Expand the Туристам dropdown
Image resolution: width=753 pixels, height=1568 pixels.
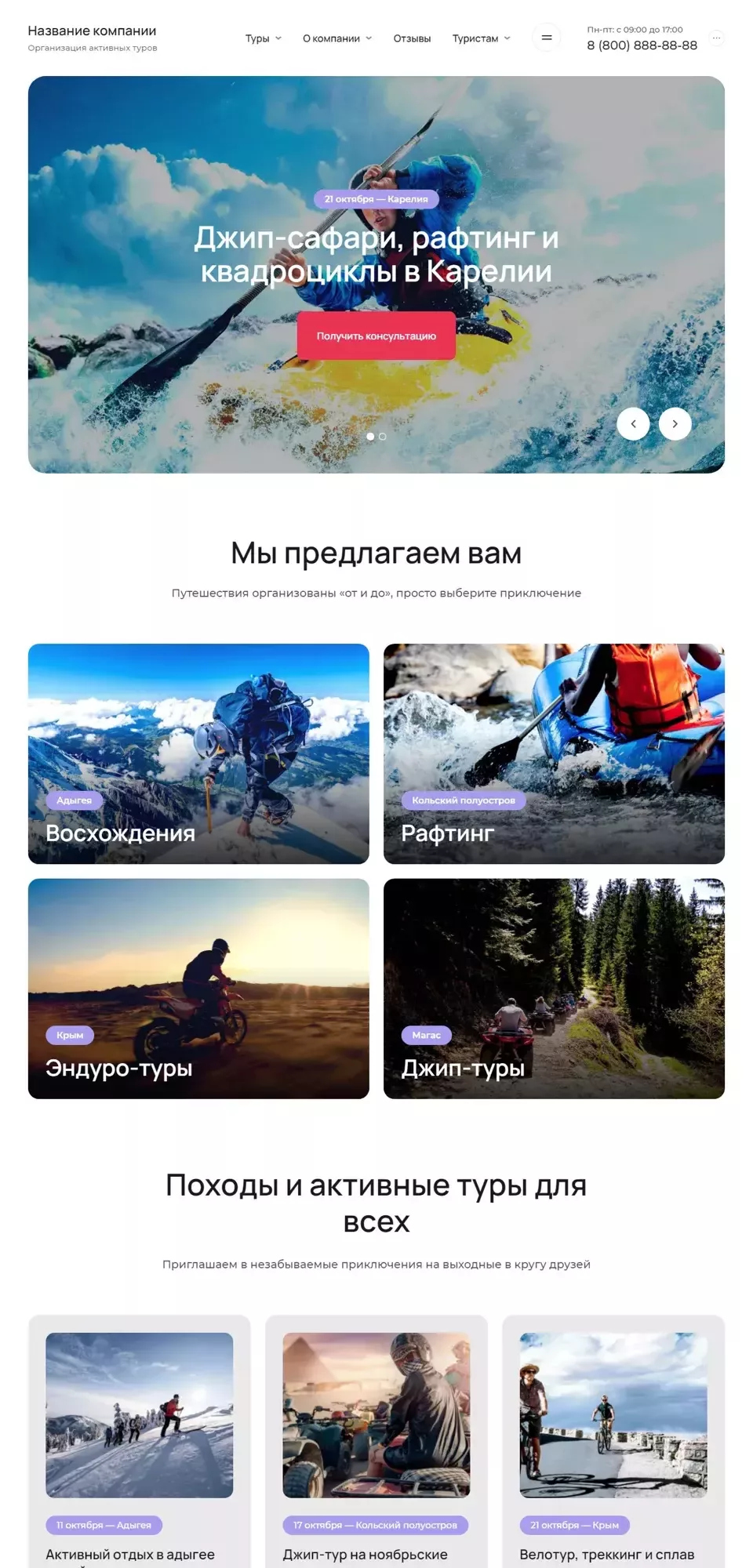tap(481, 38)
